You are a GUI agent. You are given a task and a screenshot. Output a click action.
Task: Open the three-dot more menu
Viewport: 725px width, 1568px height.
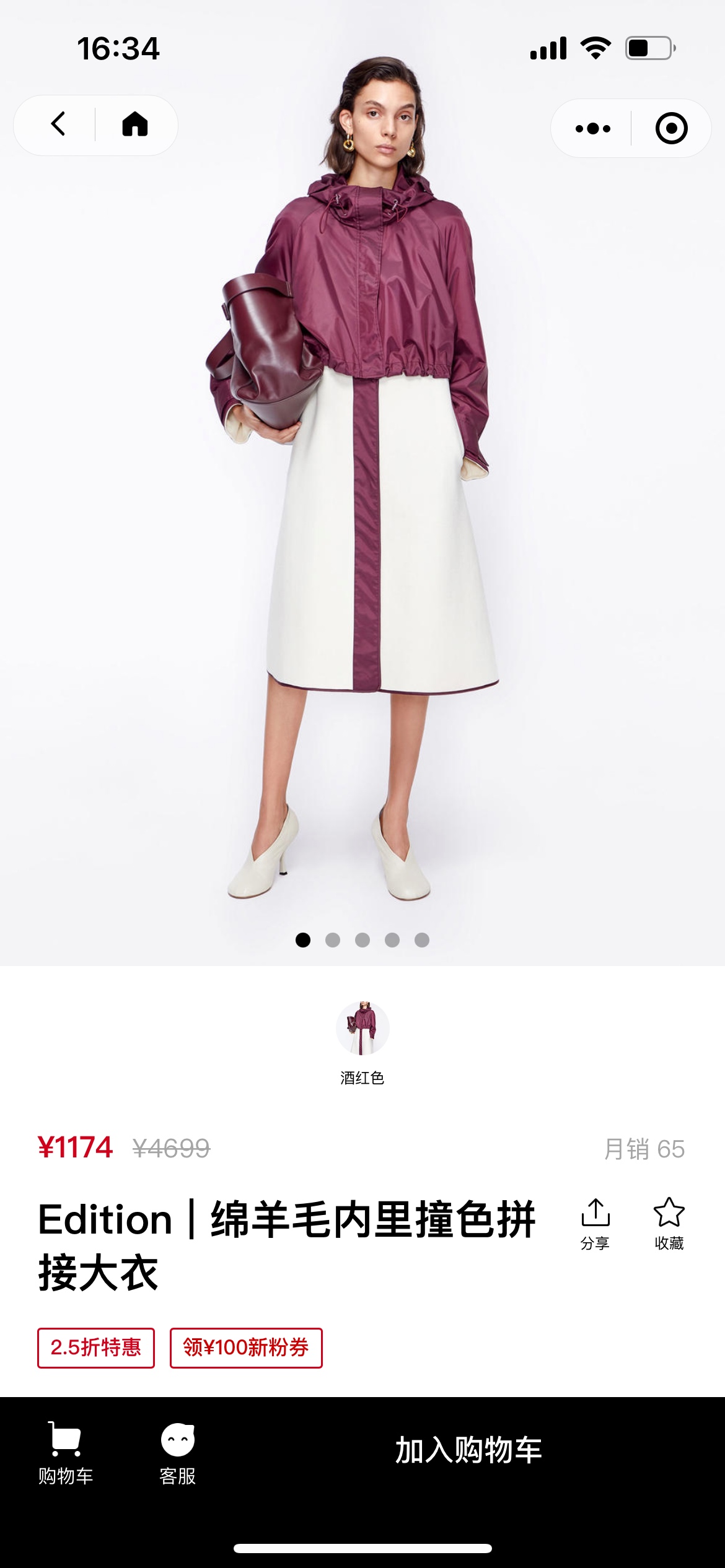[592, 129]
